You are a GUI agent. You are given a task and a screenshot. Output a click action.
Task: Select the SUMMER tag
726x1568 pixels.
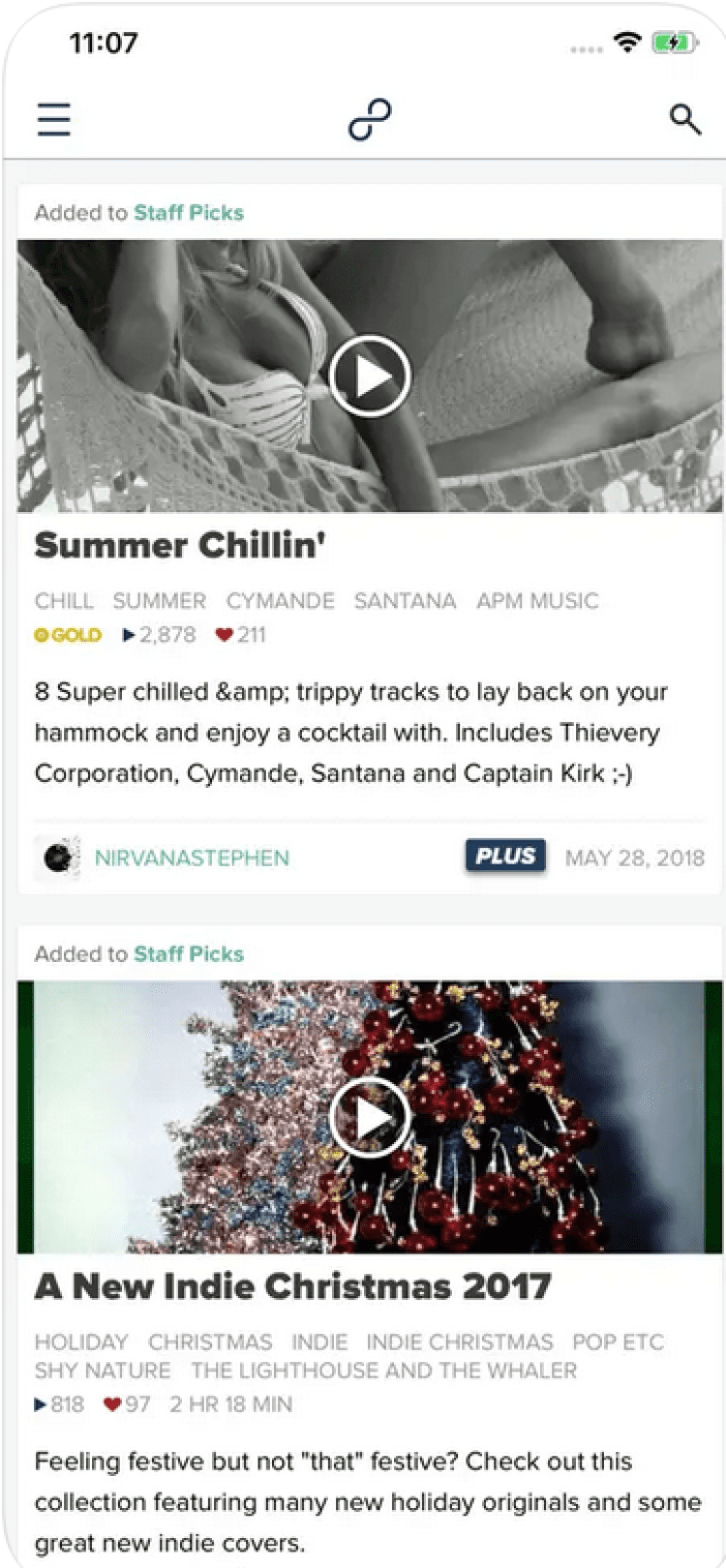[x=160, y=601]
